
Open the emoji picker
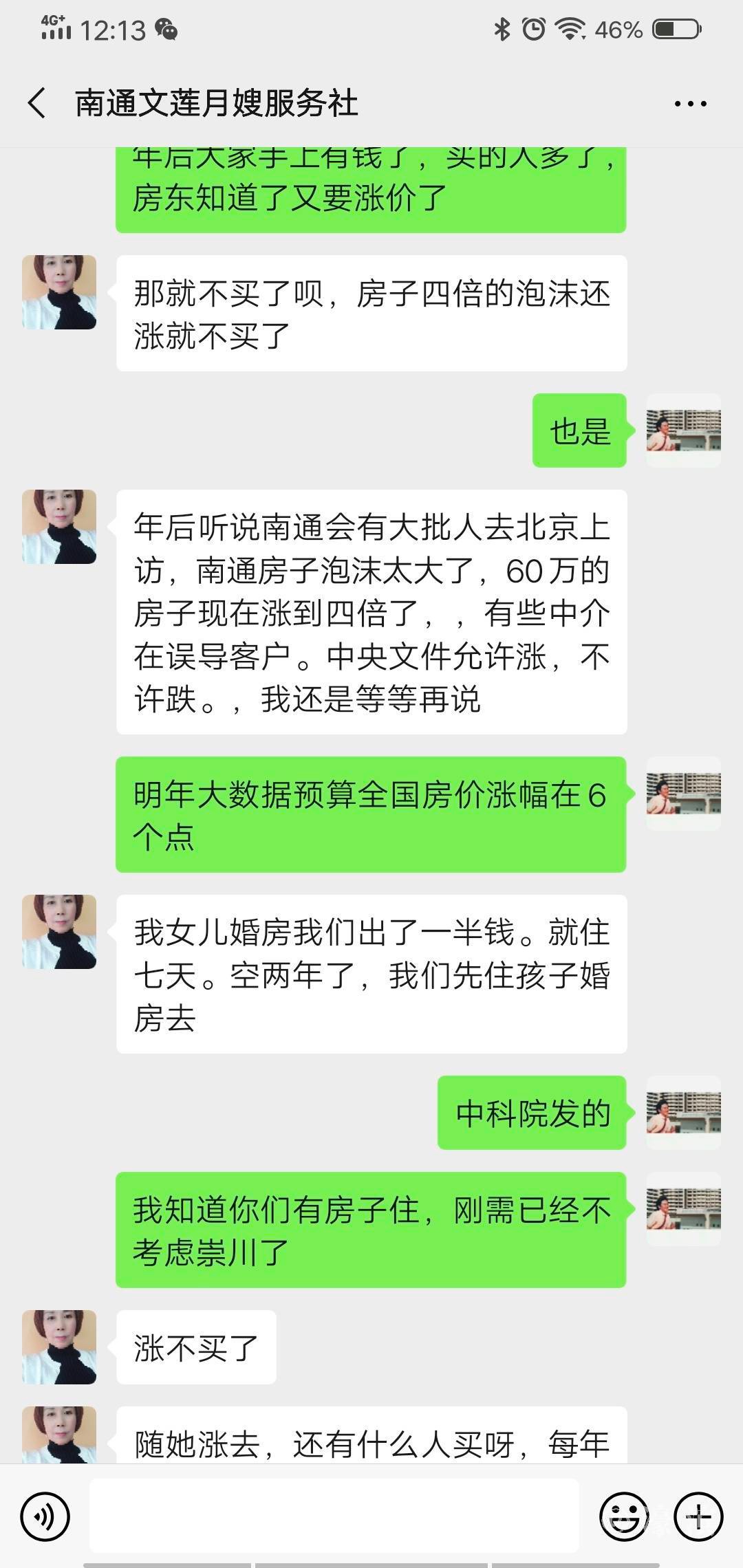pos(624,1516)
